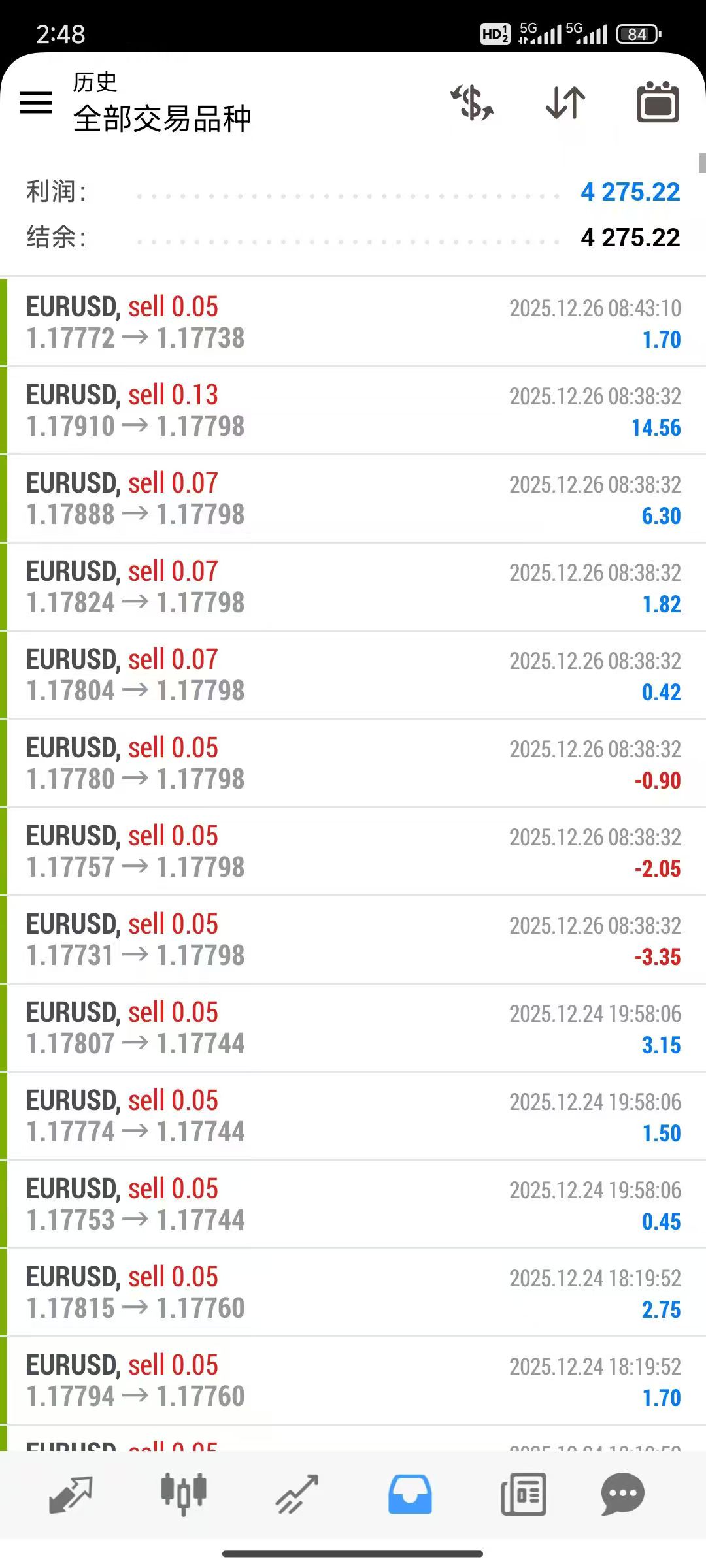Open the hamburger drawer menu

point(36,103)
